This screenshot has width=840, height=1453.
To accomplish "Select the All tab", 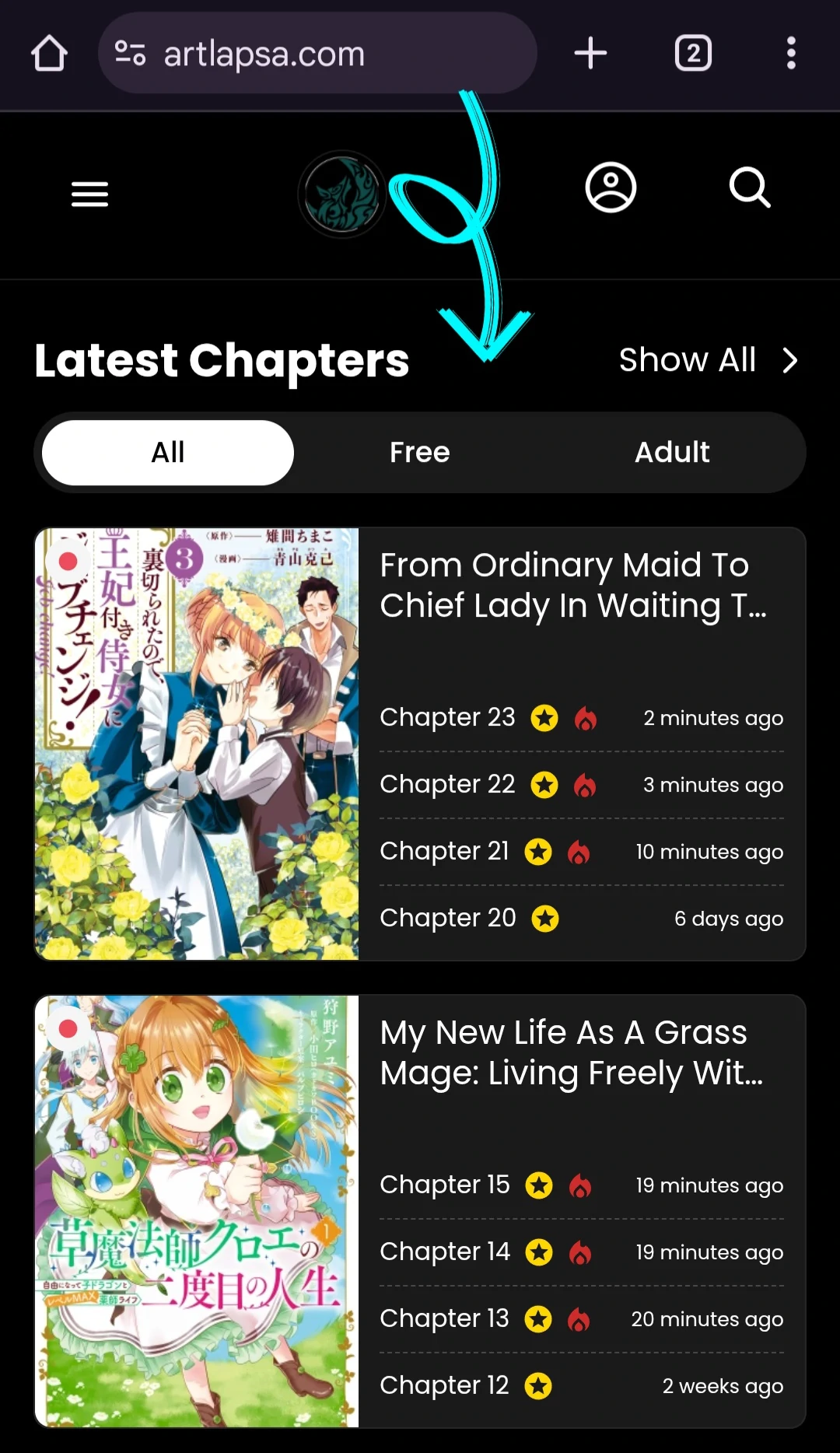I will (168, 452).
